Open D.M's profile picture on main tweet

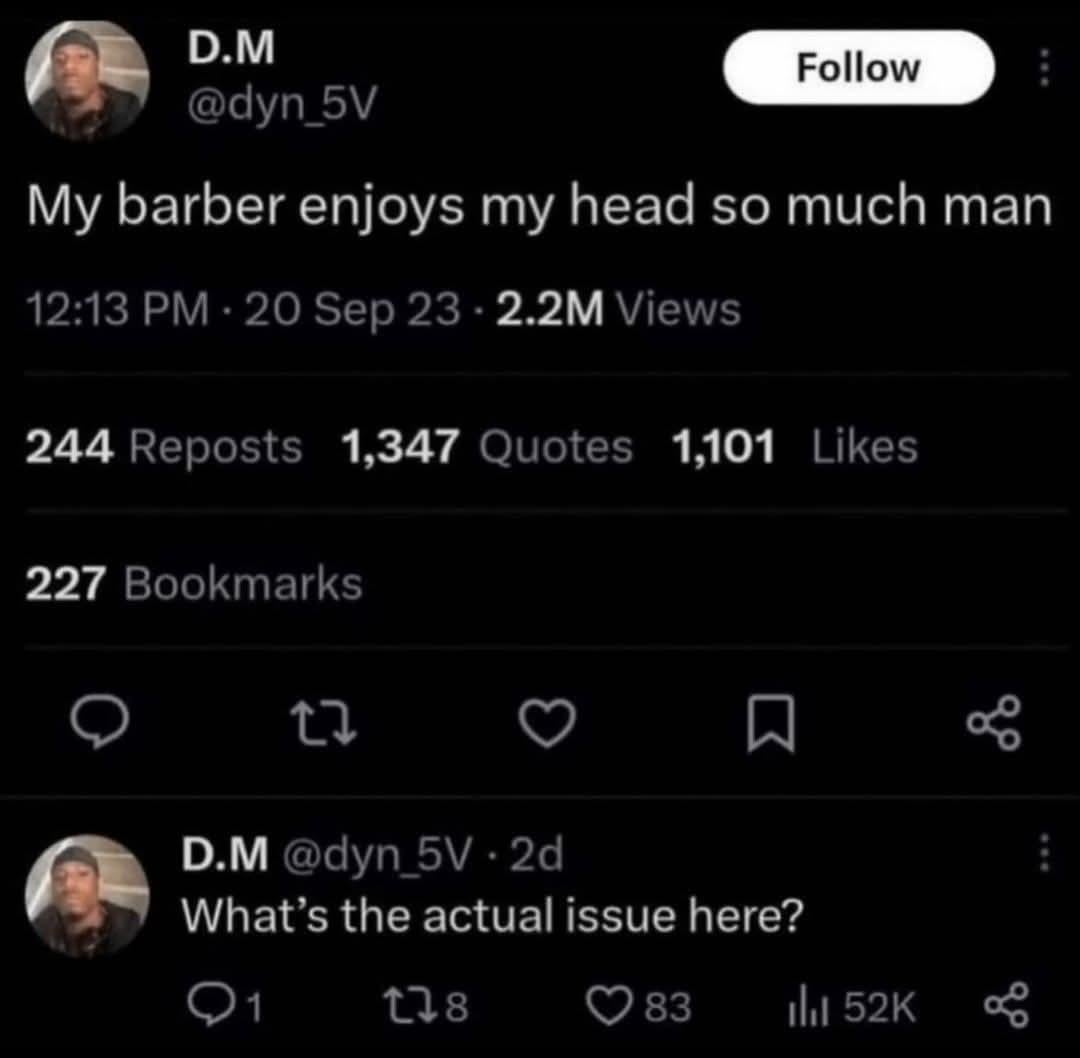(87, 80)
